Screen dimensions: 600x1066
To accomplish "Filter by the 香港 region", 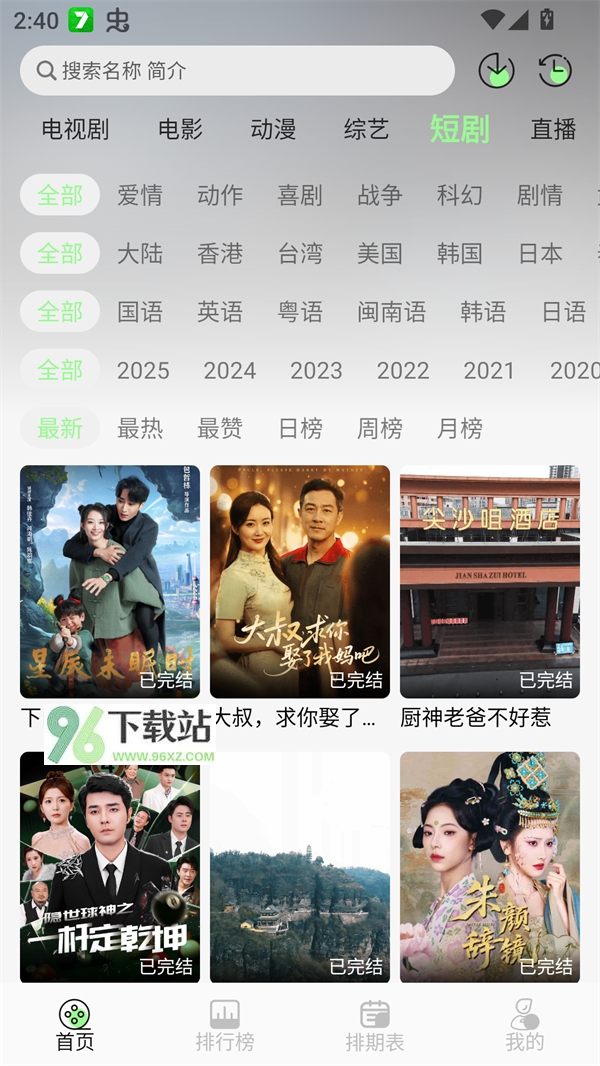I will 220,253.
